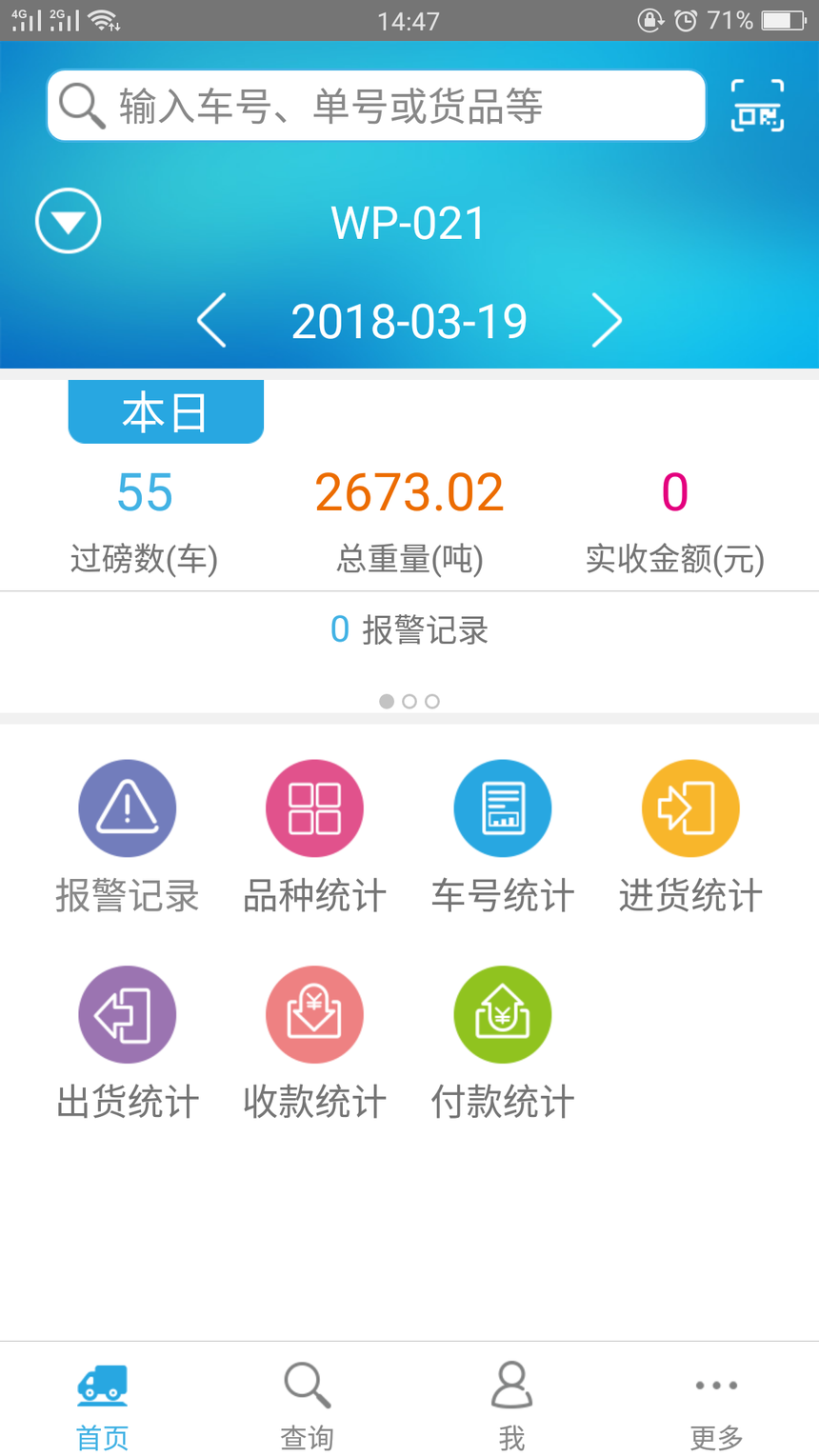This screenshot has width=819, height=1456.
Task: Select the 本日 tab
Action: click(166, 411)
